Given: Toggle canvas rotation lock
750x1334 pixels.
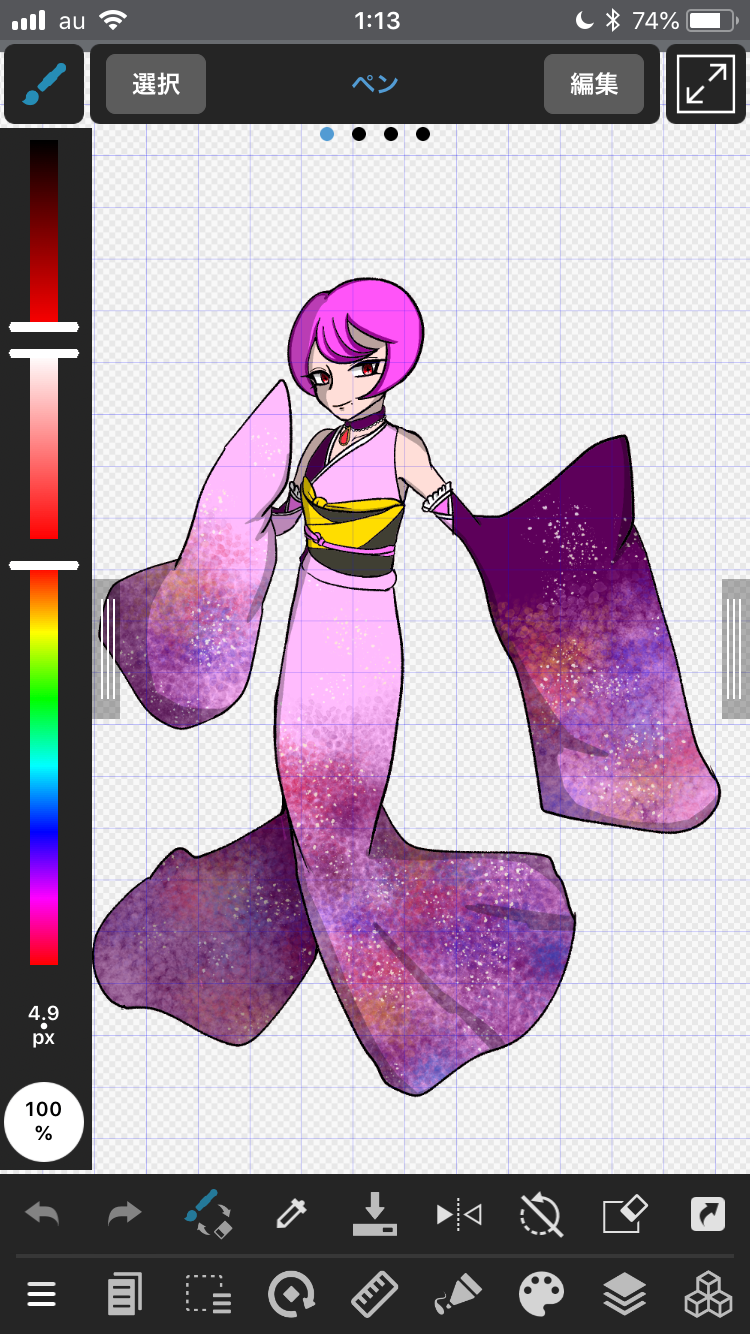Looking at the screenshot, I should [x=541, y=1215].
